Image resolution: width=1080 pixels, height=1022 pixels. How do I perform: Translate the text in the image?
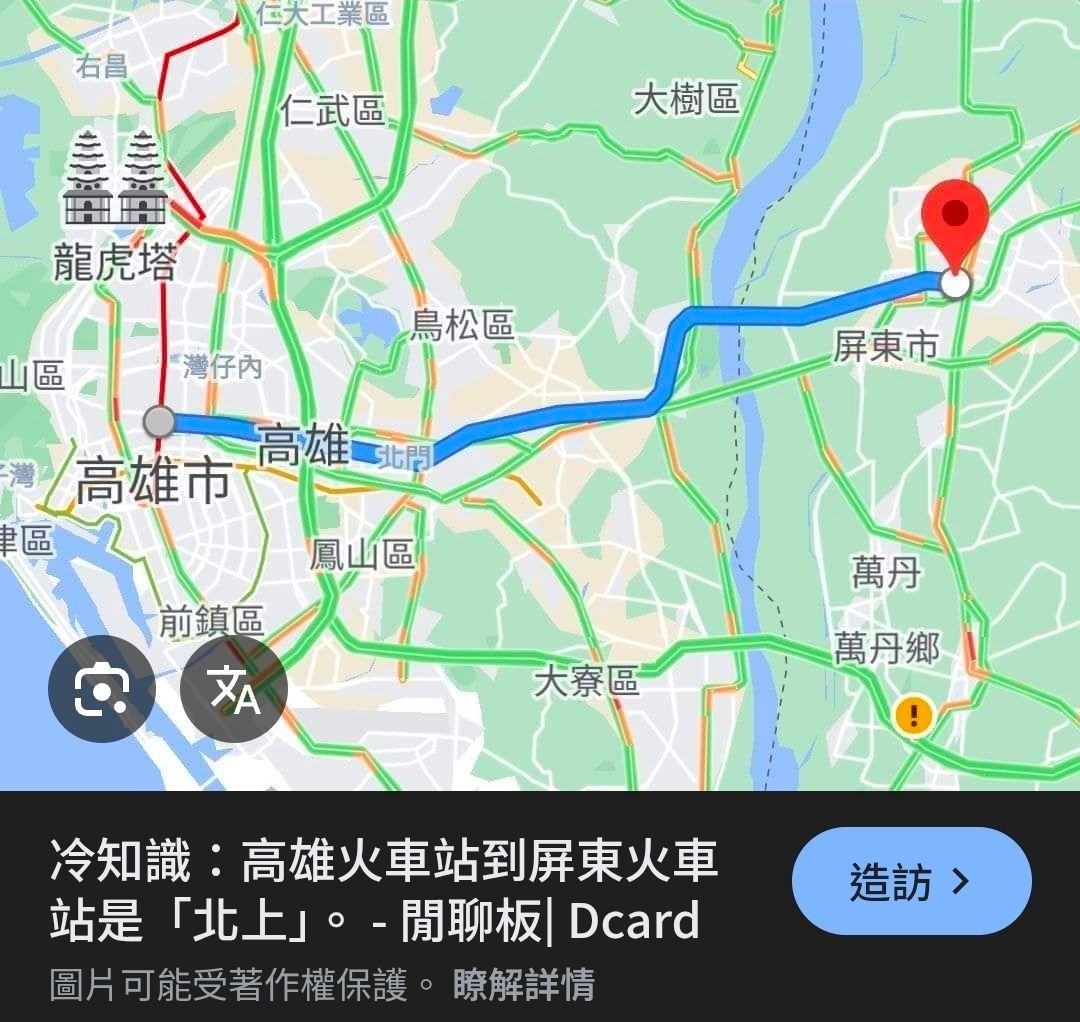click(234, 689)
